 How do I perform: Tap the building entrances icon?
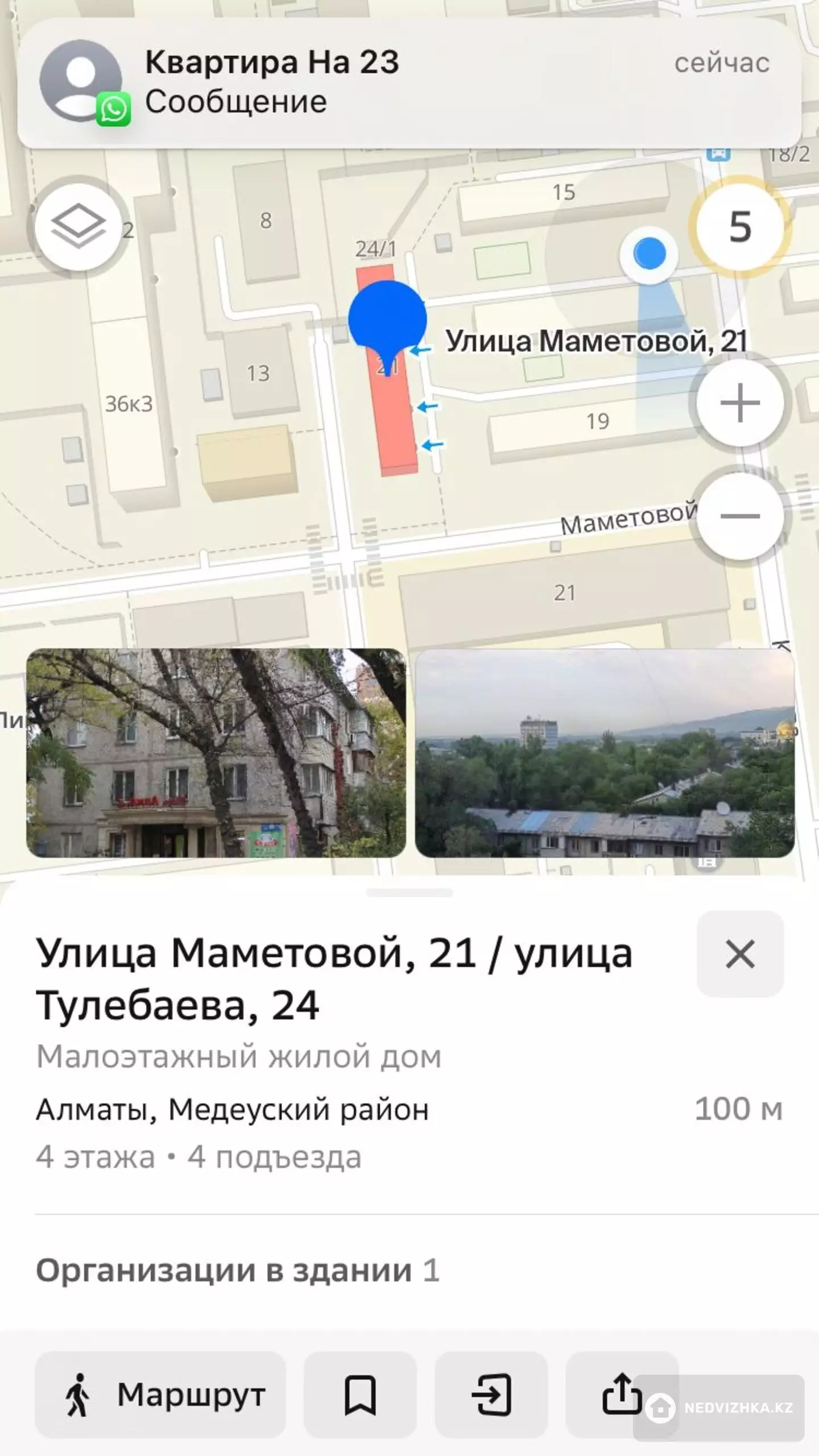(x=491, y=1395)
